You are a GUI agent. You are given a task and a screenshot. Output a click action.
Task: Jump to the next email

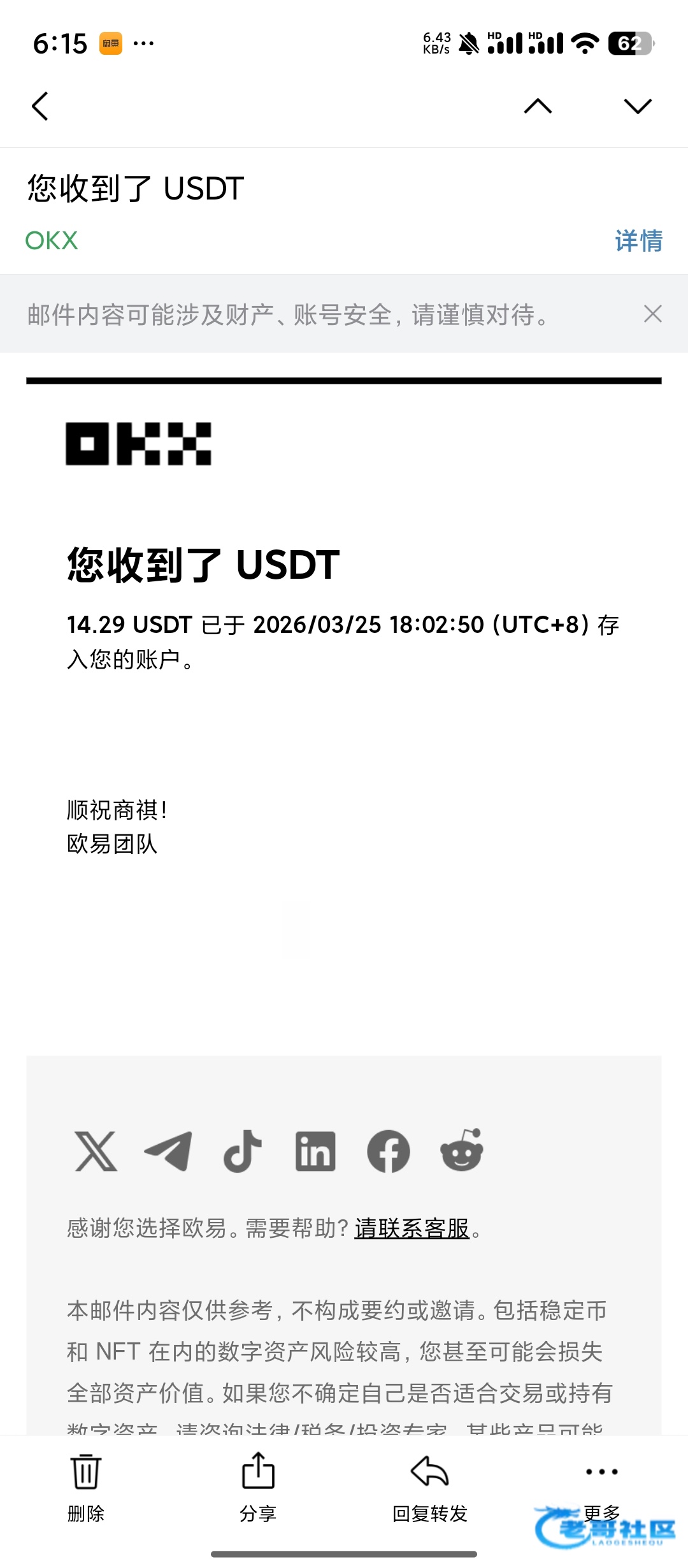[638, 106]
